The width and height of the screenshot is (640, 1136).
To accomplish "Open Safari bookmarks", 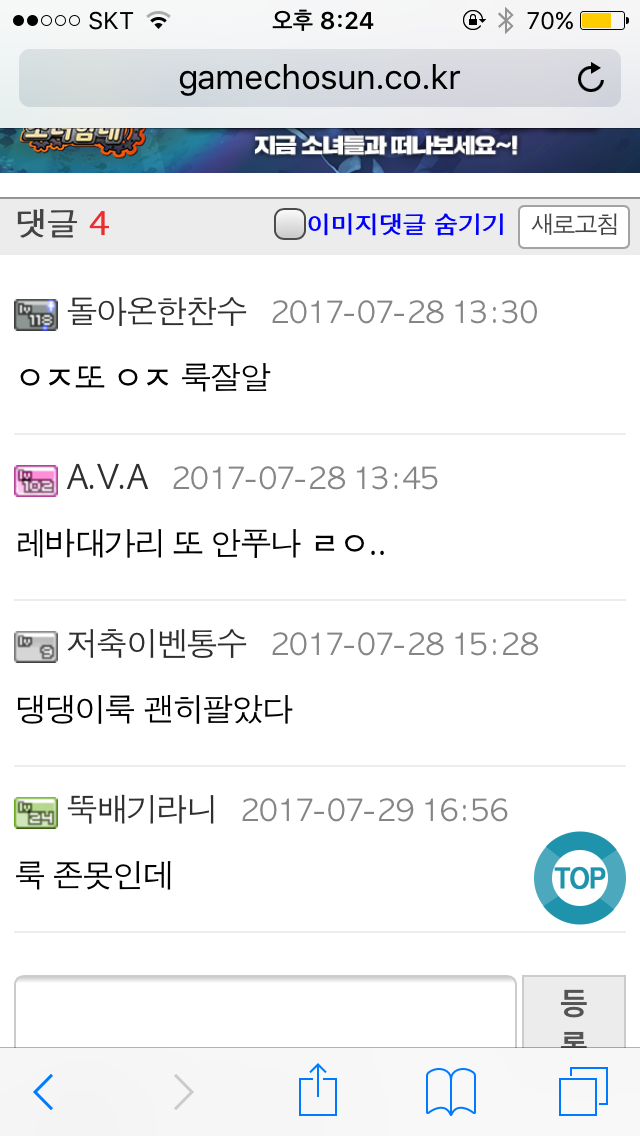I will point(450,1092).
